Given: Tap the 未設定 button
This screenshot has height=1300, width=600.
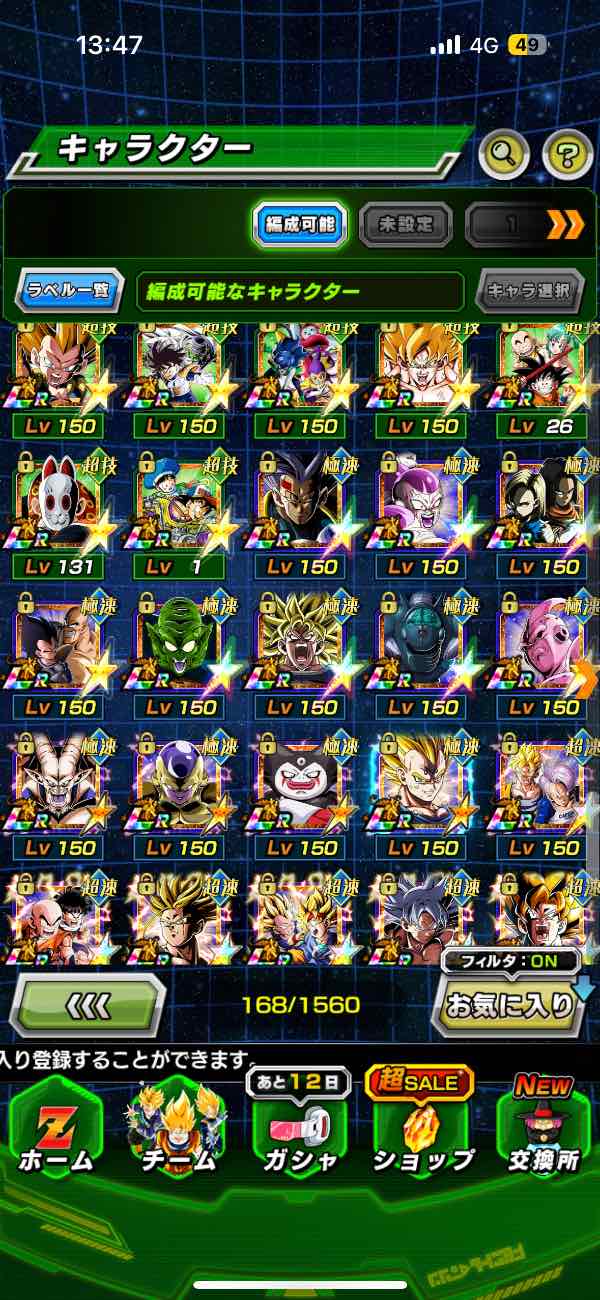Looking at the screenshot, I should pos(404,224).
